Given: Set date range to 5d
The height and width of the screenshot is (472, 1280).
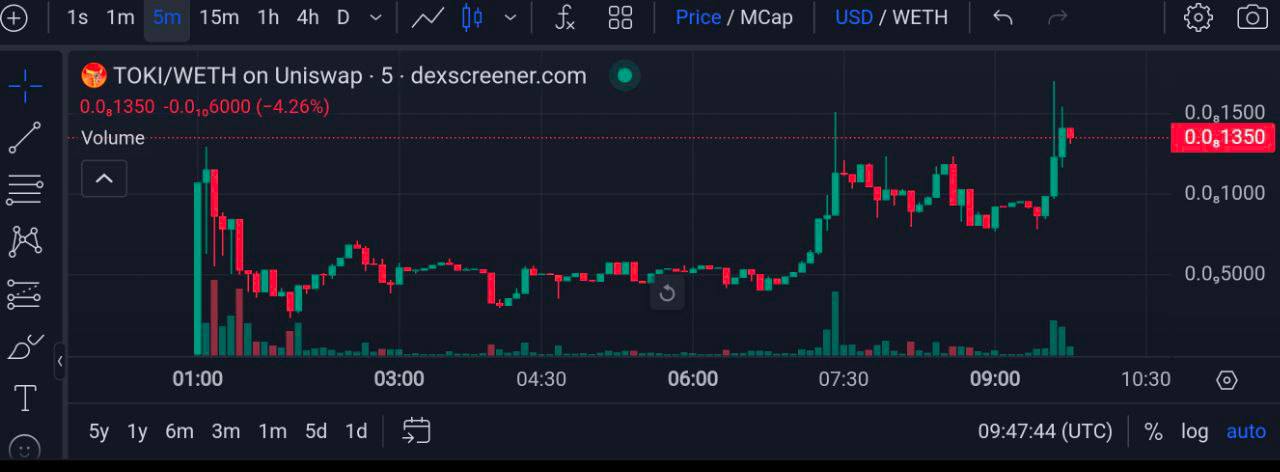Looking at the screenshot, I should click(316, 431).
